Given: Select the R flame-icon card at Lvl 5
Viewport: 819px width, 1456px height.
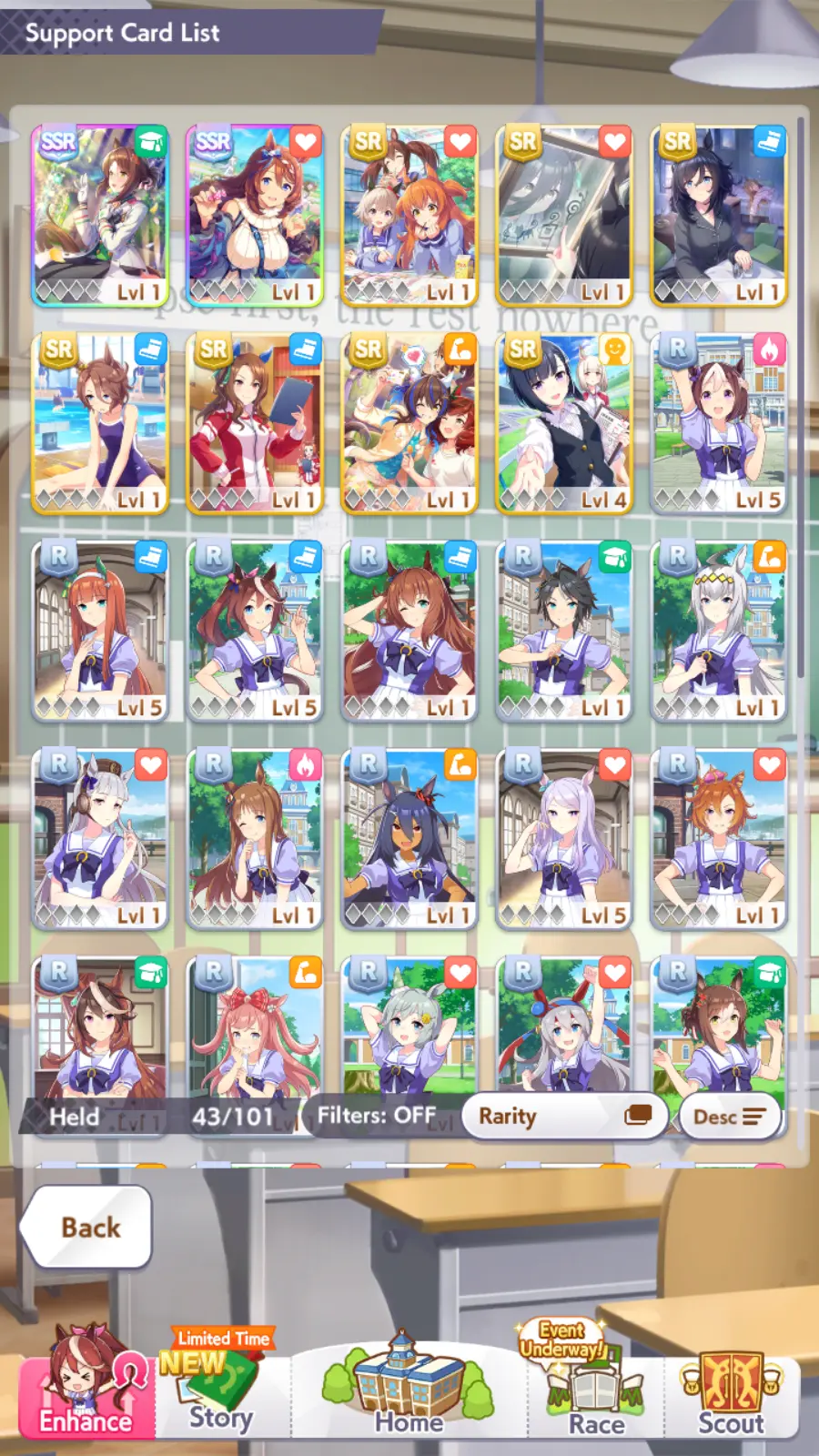Looking at the screenshot, I should click(x=719, y=424).
